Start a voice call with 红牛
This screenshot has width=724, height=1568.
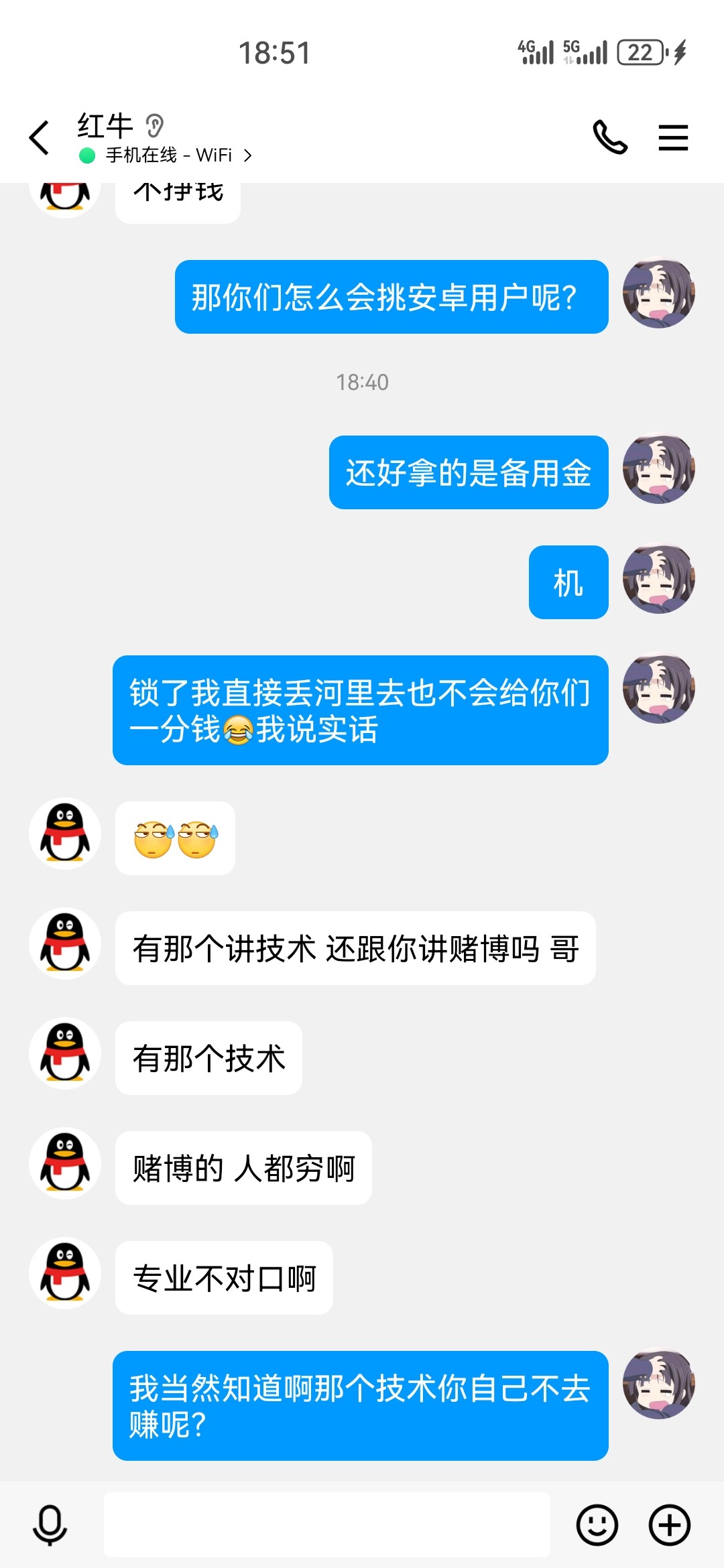click(x=609, y=137)
